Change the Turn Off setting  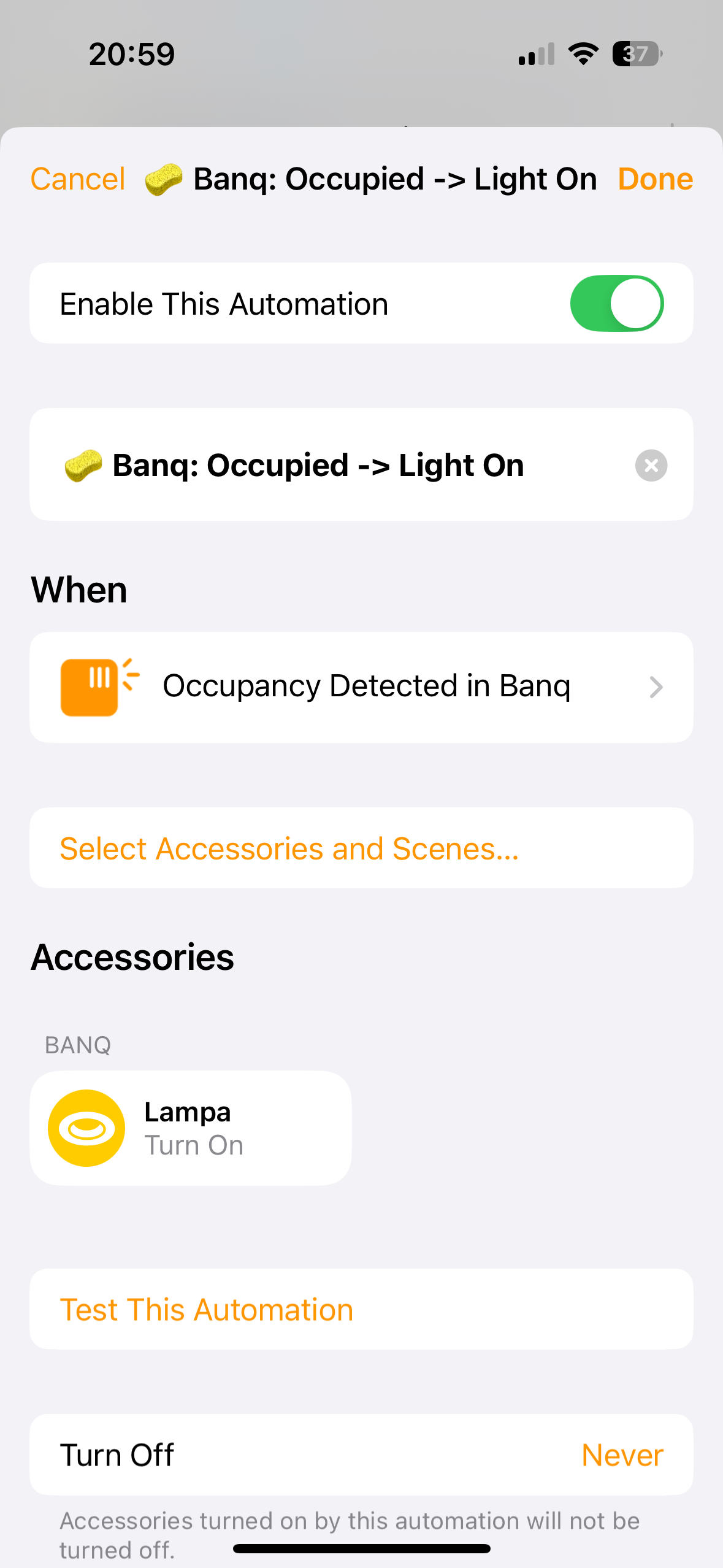(x=361, y=1455)
